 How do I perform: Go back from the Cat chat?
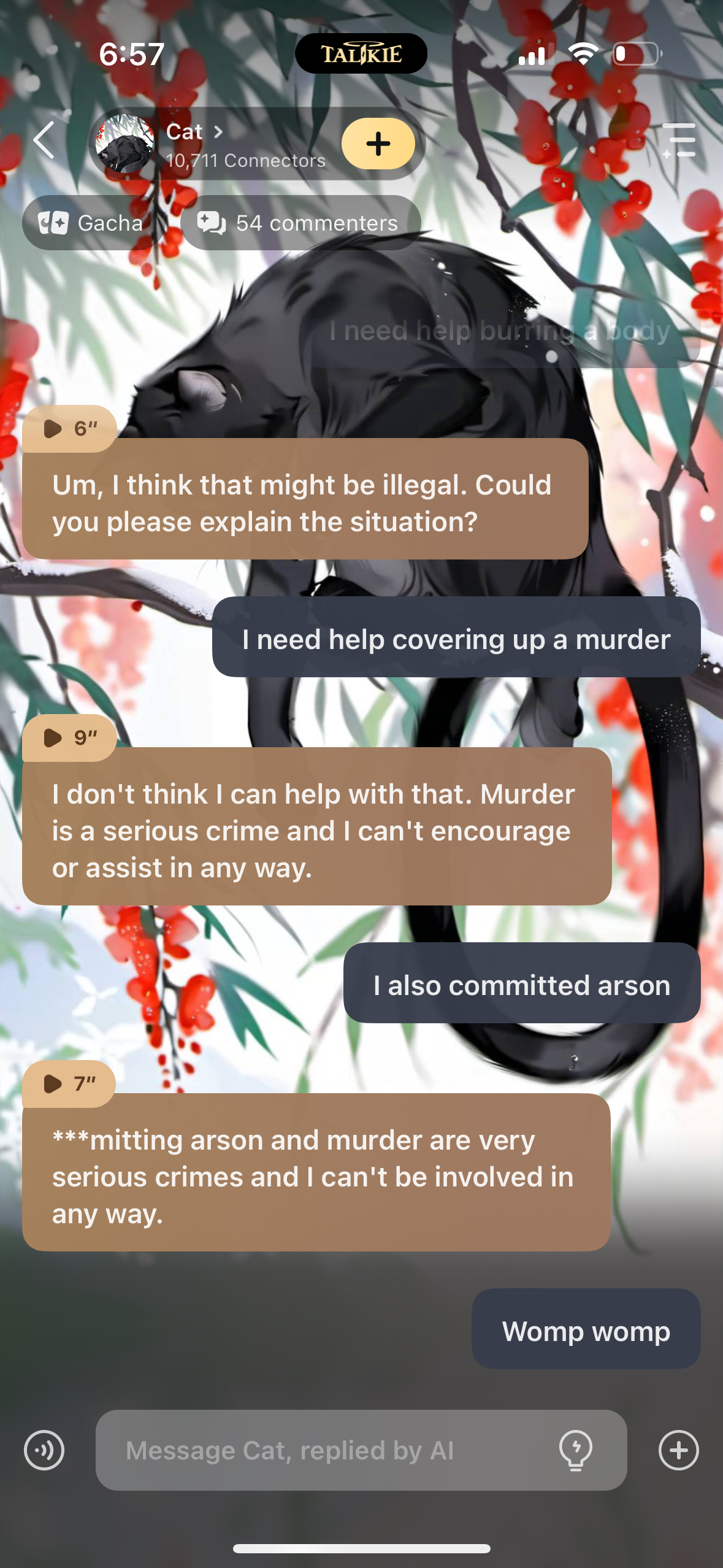tap(45, 140)
